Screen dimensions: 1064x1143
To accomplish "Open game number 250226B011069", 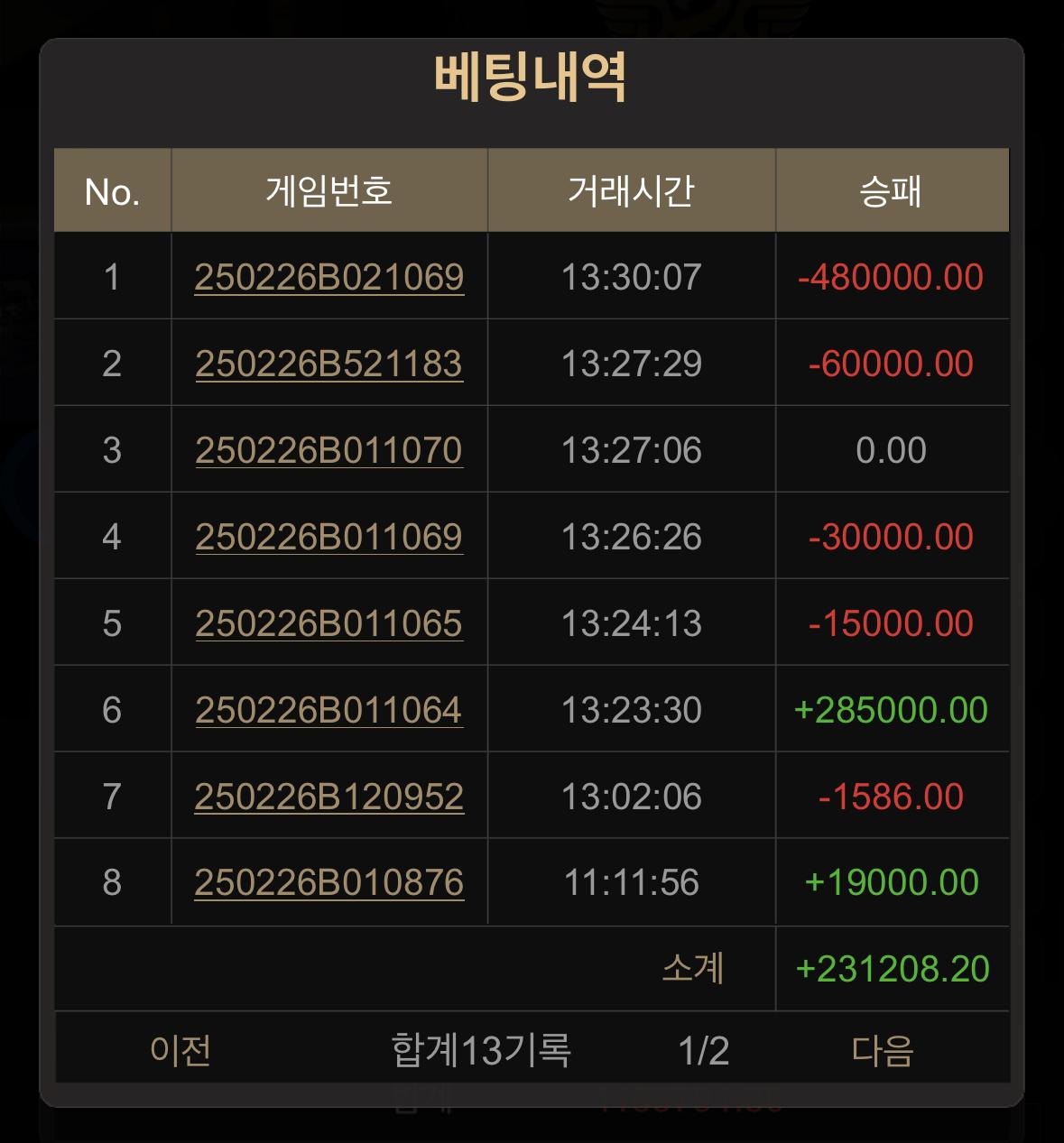I will pos(328,537).
